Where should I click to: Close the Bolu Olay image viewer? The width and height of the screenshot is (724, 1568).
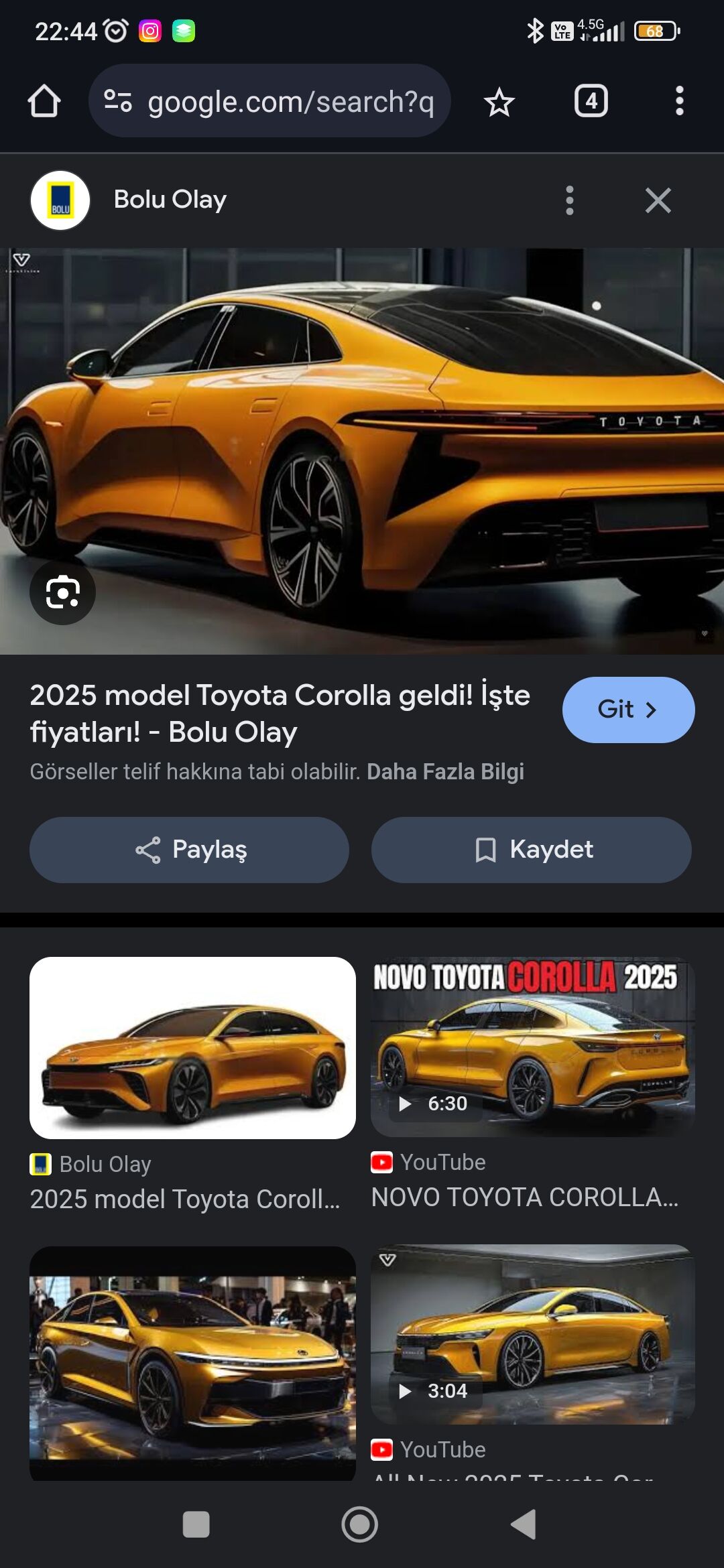[x=658, y=200]
